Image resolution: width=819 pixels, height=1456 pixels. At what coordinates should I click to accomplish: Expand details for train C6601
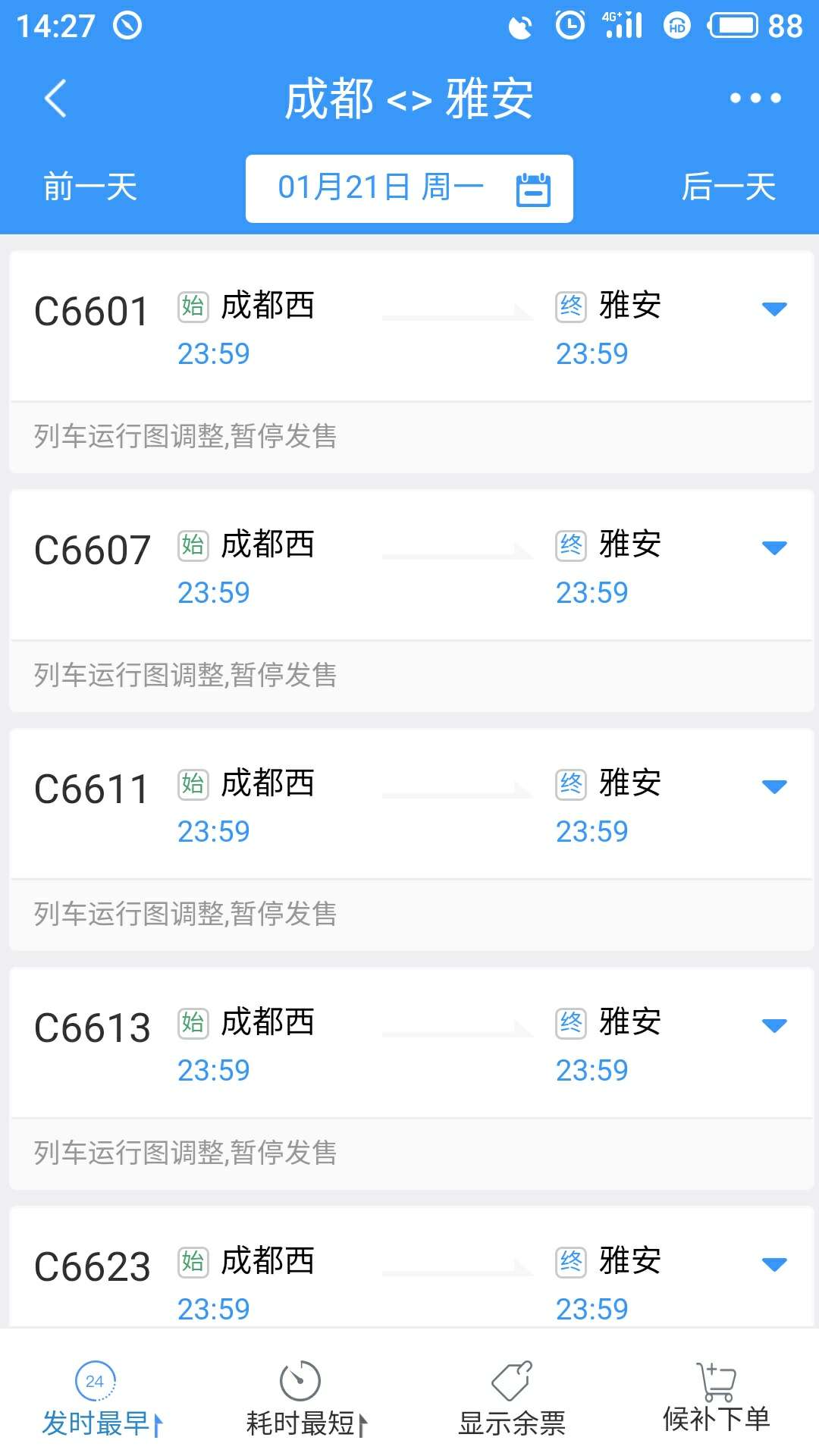point(774,309)
